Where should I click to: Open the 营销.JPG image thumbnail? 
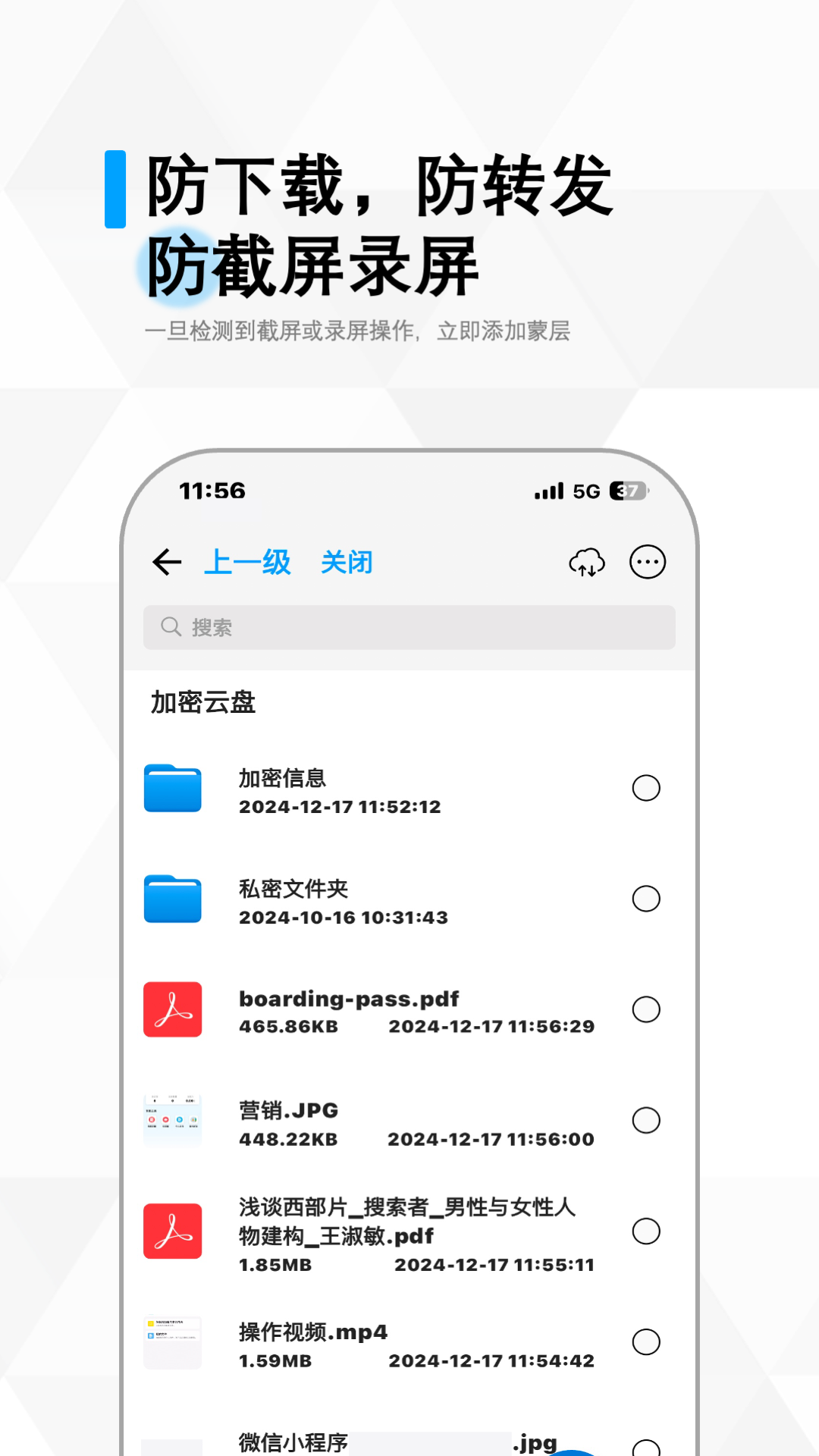click(172, 1122)
